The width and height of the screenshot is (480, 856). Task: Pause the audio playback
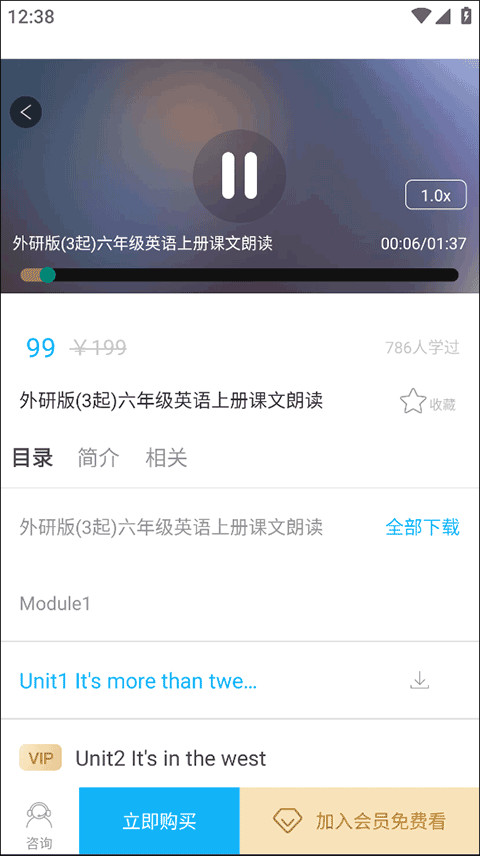click(x=239, y=176)
